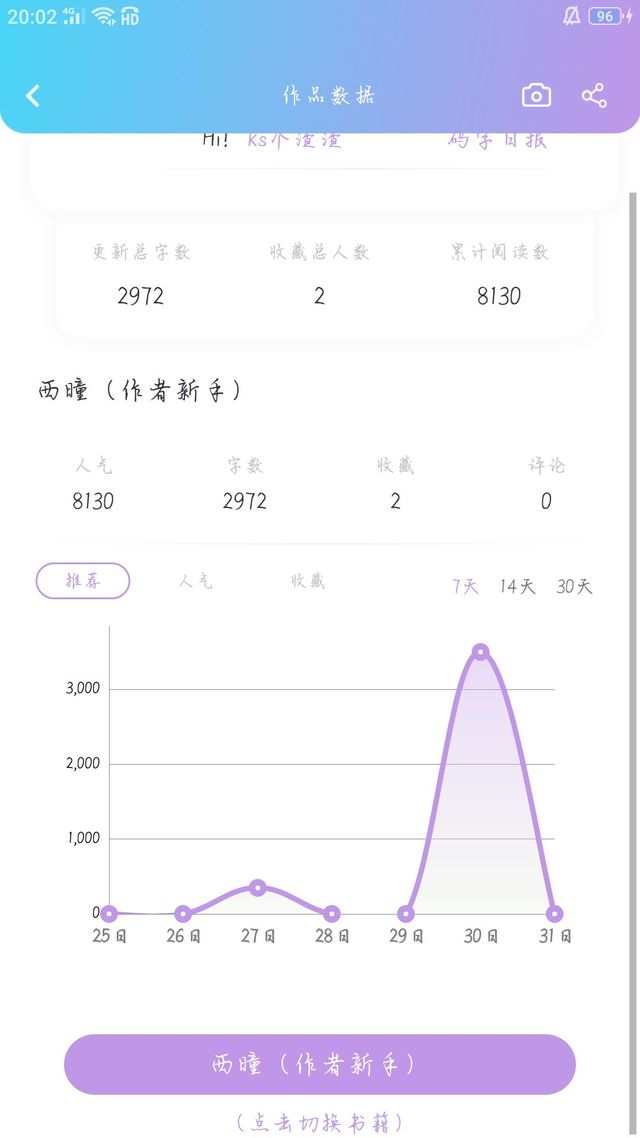Go back using the top-left arrow
Image resolution: width=640 pixels, height=1138 pixels.
coord(33,96)
